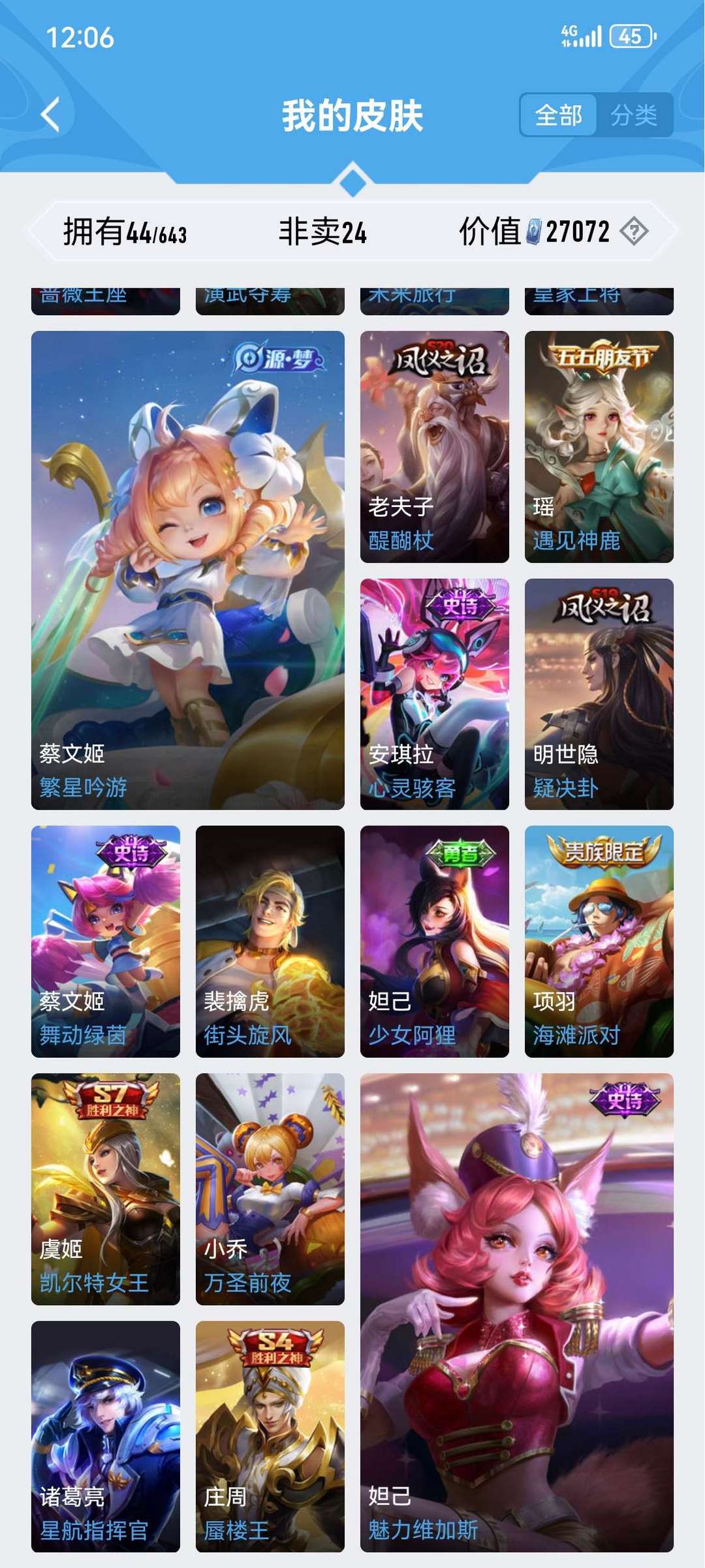Viewport: 705px width, 1568px height.
Task: View 瑶 遇见神鹿 skin
Action: (x=599, y=447)
